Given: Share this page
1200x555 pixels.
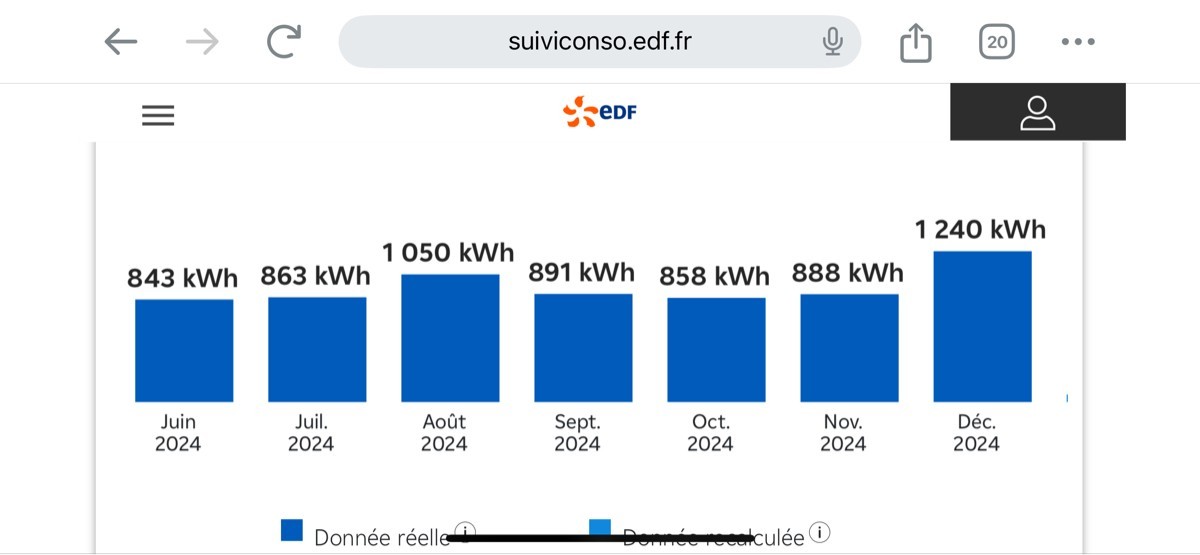Looking at the screenshot, I should pyautogui.click(x=915, y=43).
